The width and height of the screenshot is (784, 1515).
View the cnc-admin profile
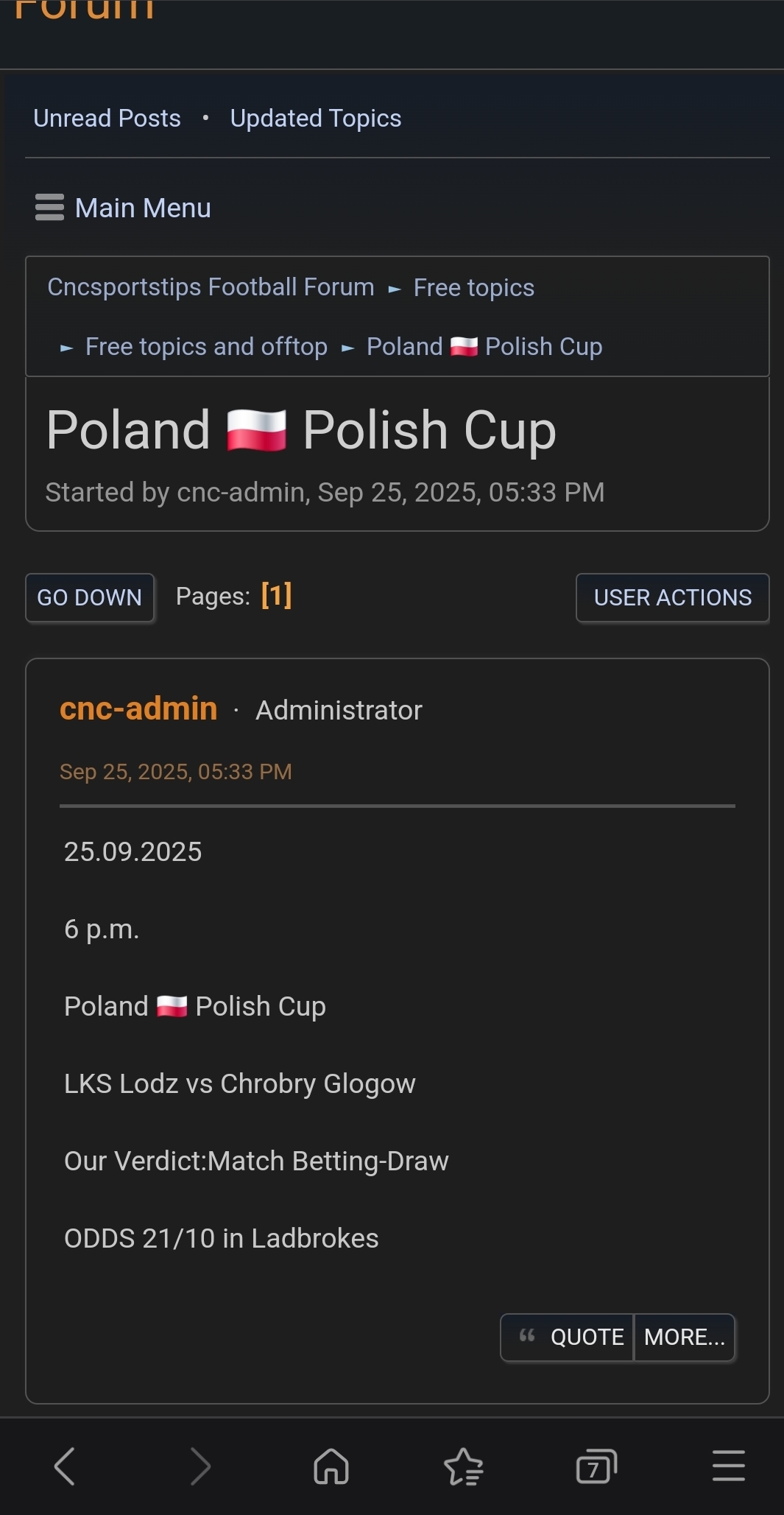[138, 709]
